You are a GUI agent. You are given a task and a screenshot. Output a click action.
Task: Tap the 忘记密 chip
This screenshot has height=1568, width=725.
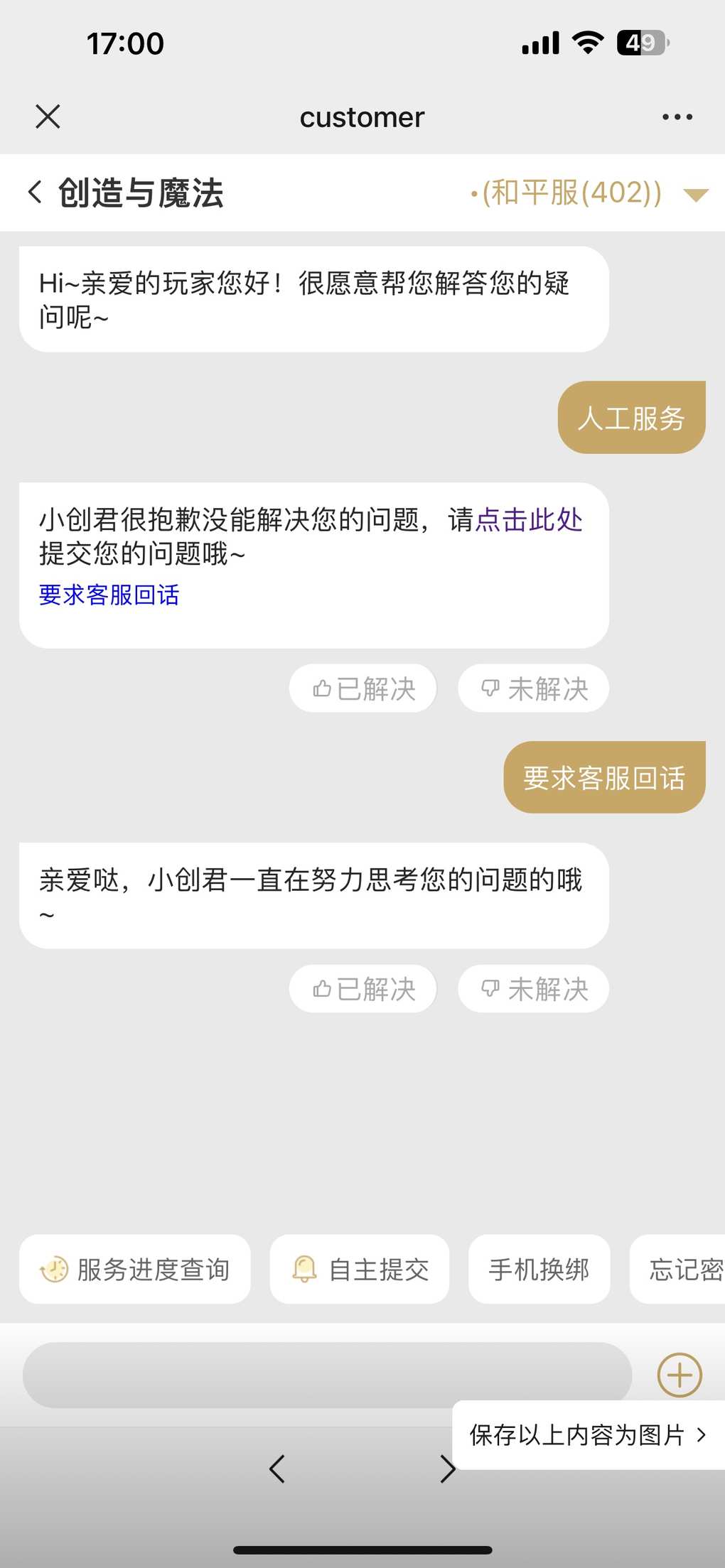point(678,1270)
